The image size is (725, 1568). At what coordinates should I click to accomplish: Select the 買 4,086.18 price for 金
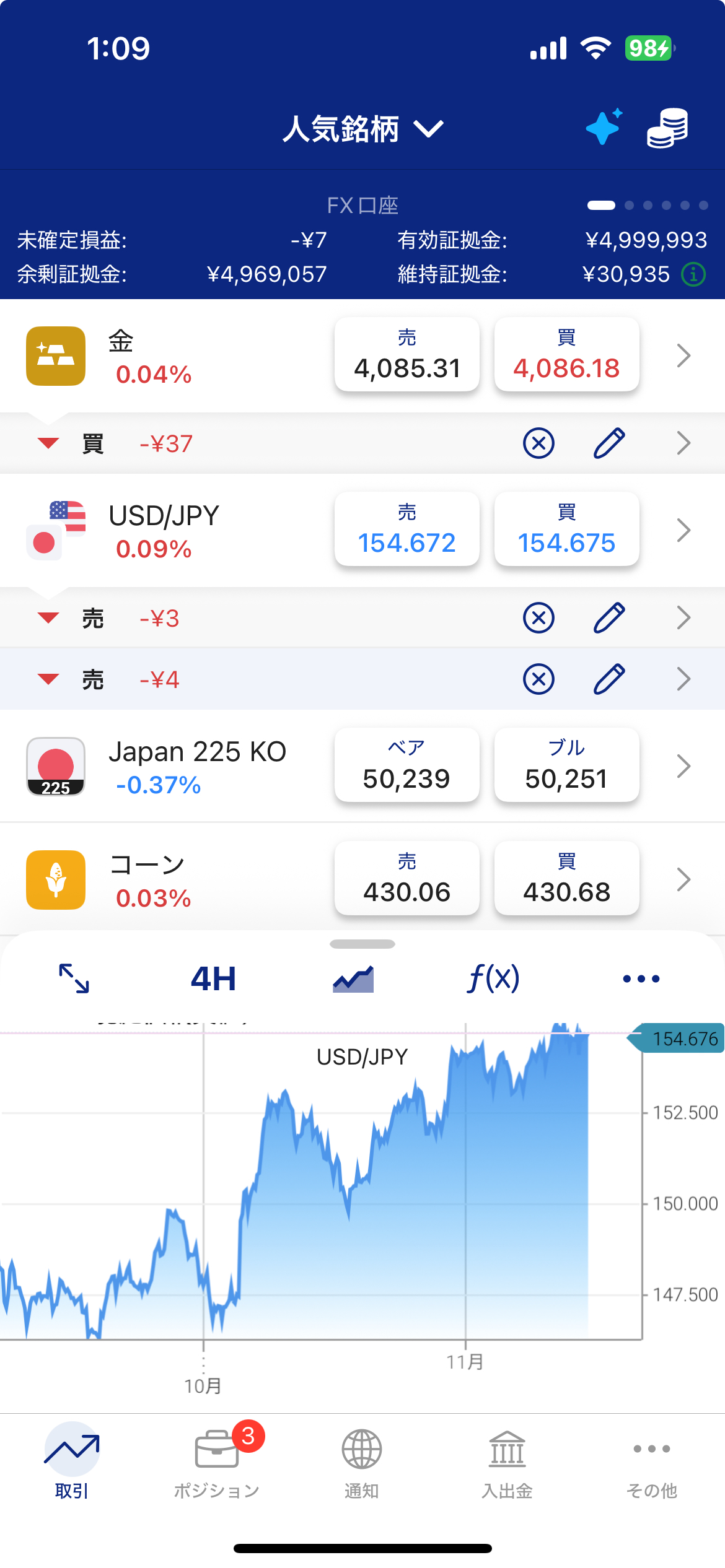tap(566, 355)
